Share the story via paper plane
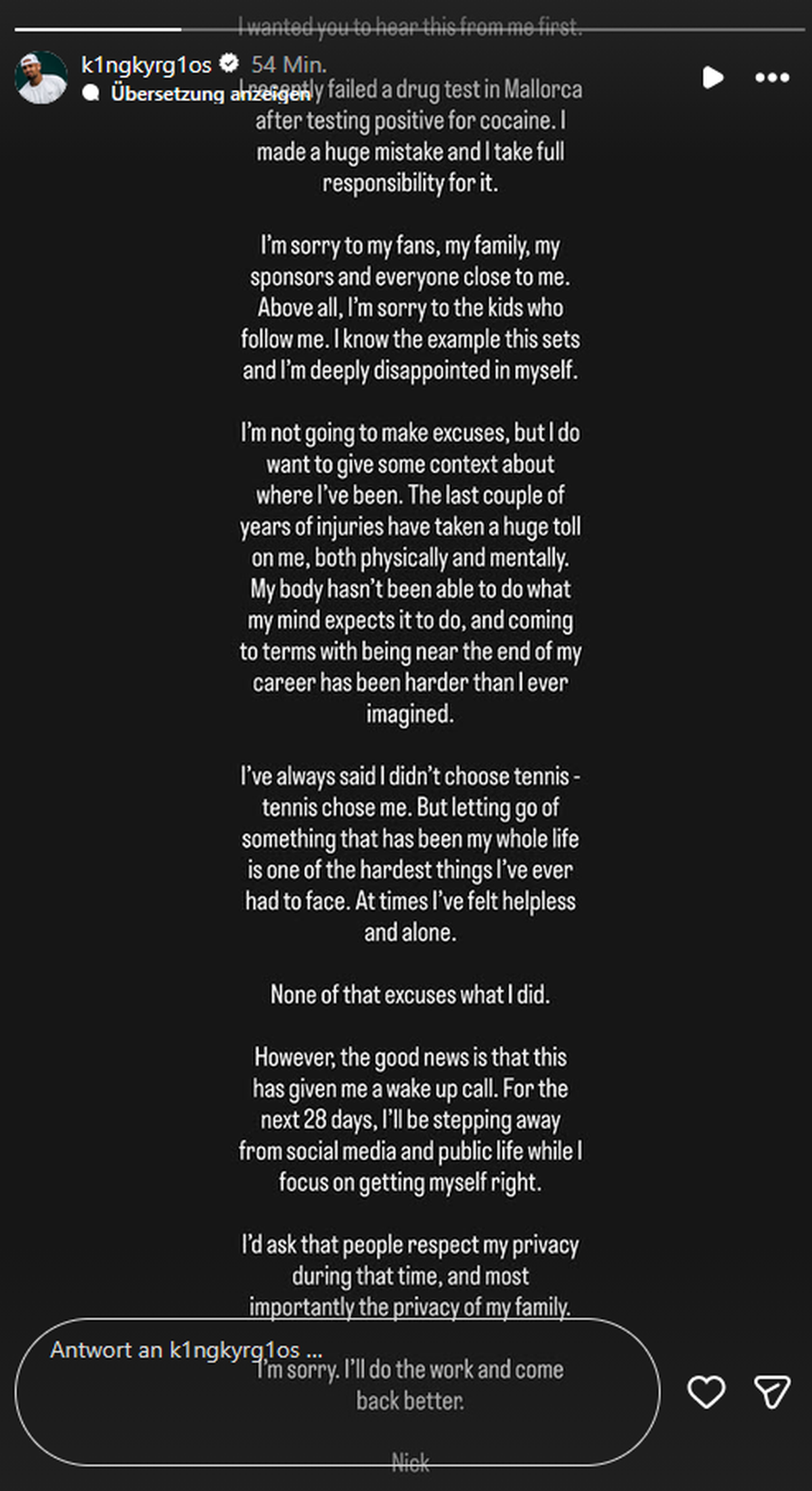The width and height of the screenshot is (812, 1491). (x=772, y=1392)
